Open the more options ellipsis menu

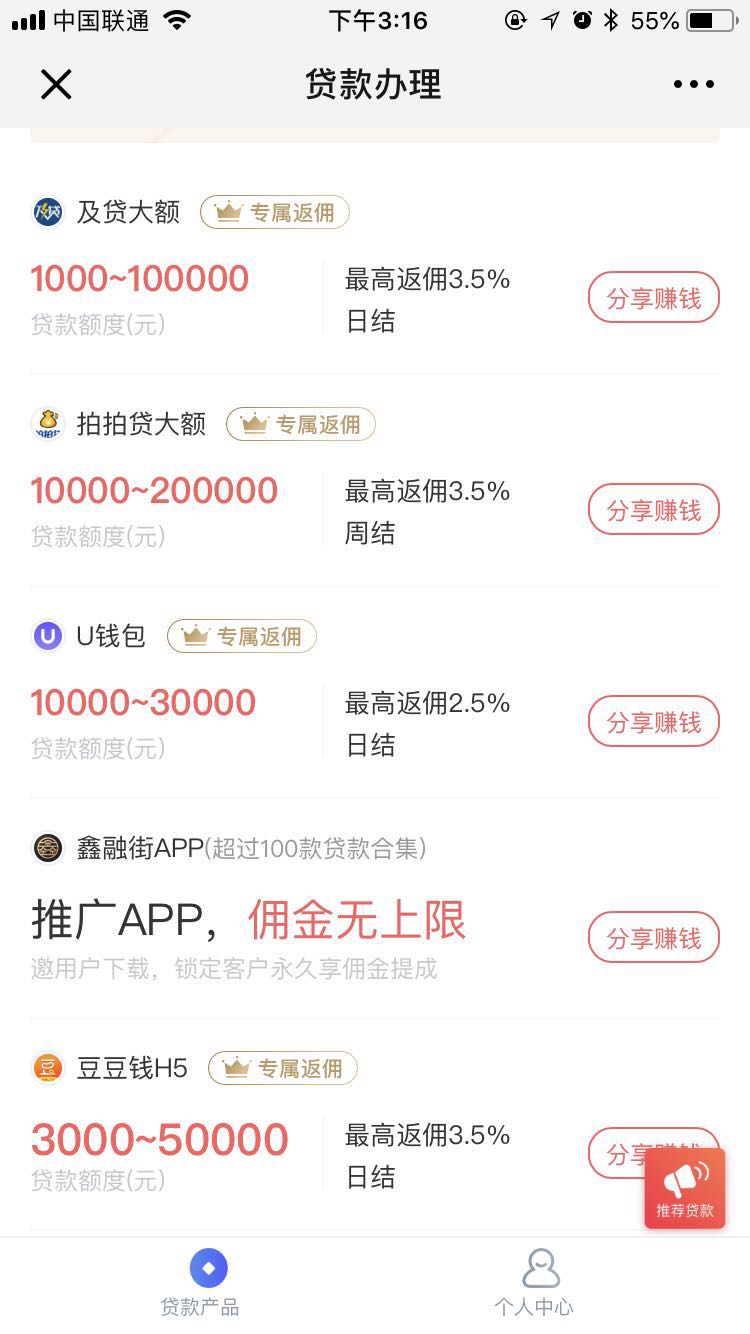693,84
